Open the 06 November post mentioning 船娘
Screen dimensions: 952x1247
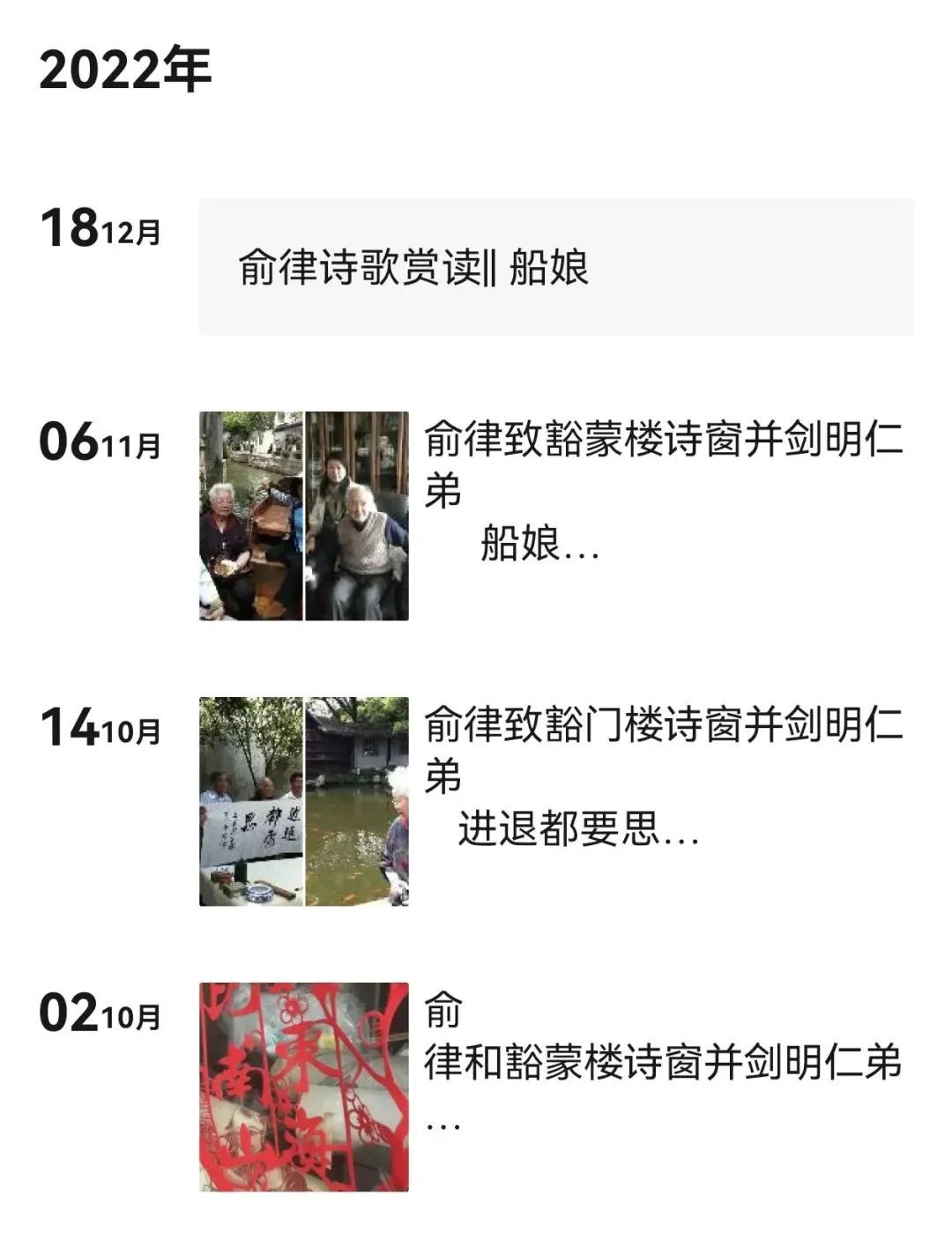click(x=663, y=491)
